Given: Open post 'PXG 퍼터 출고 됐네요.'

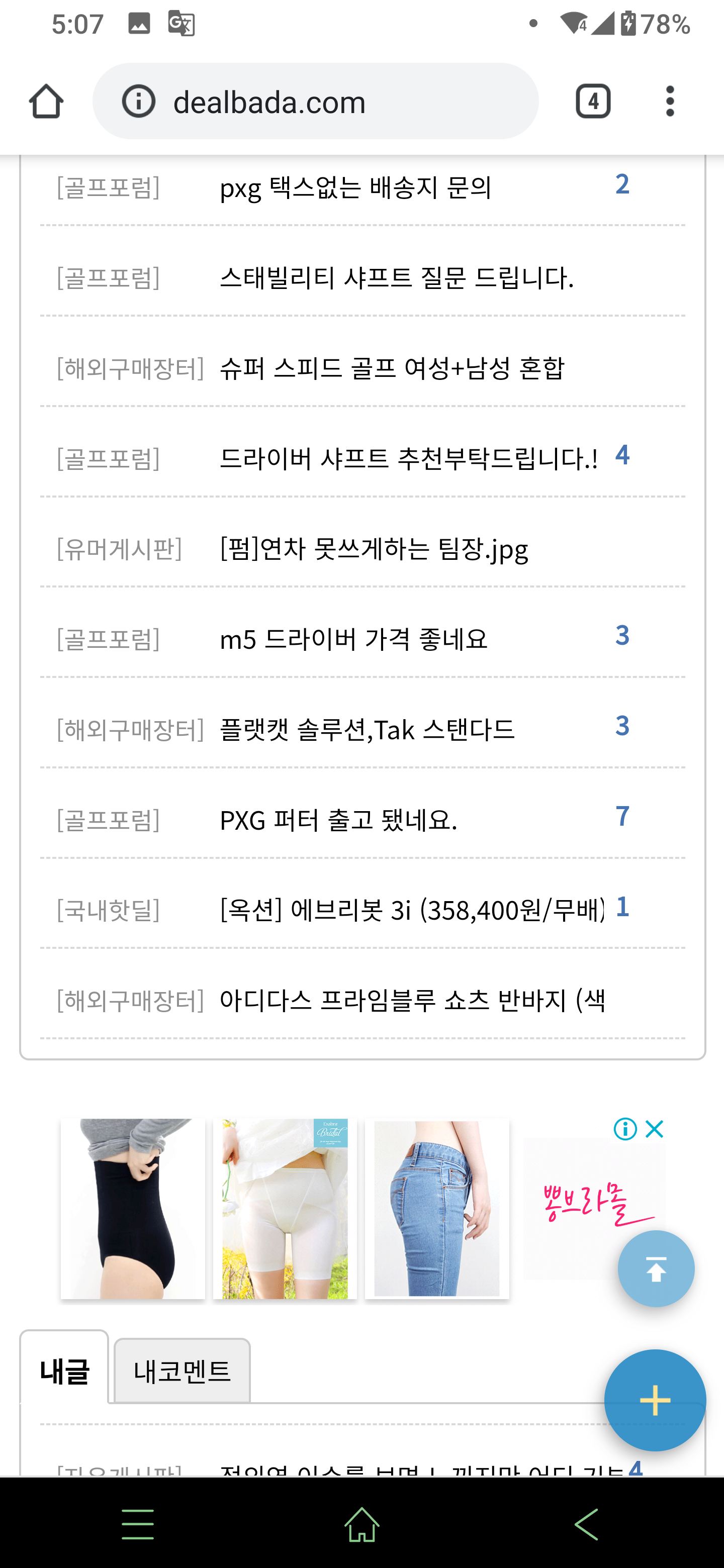Looking at the screenshot, I should (x=338, y=820).
